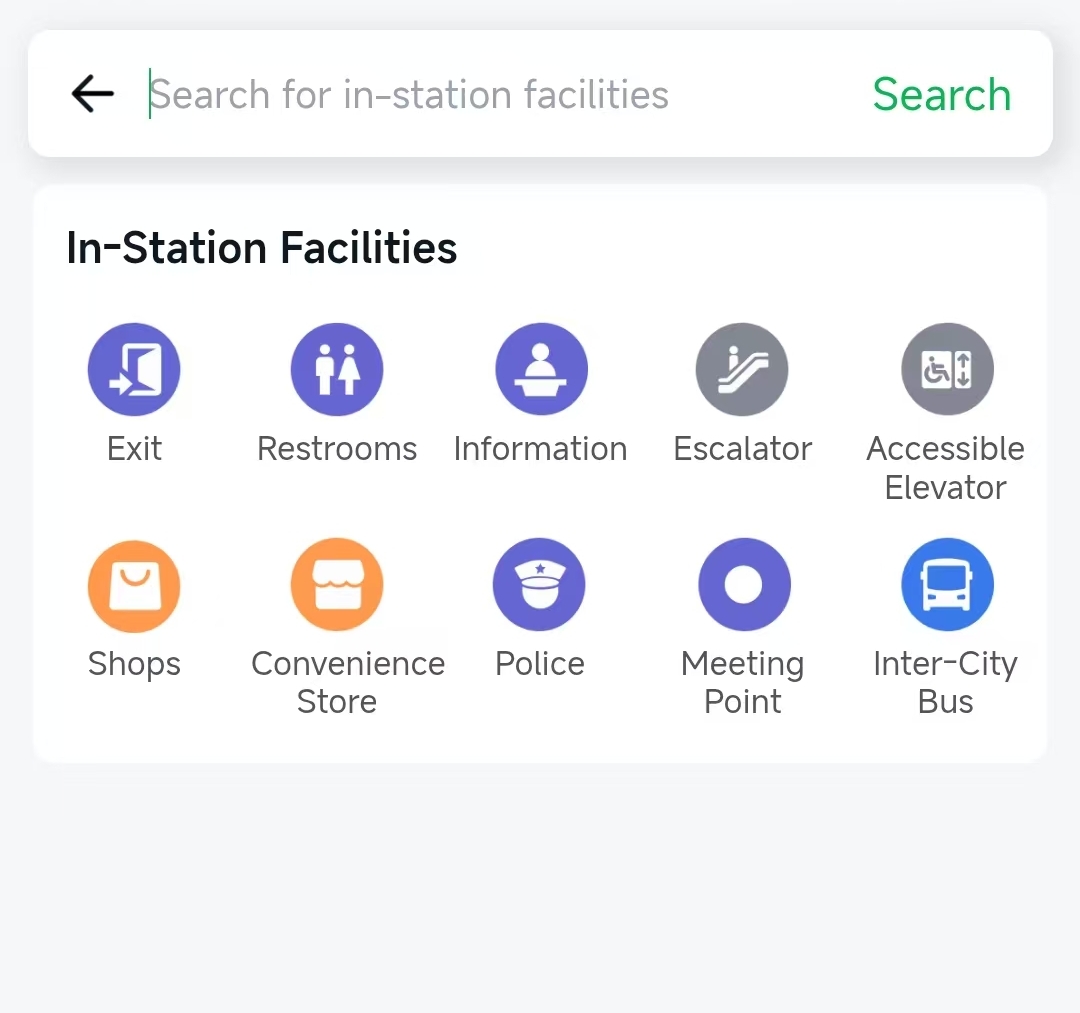Select the Meeting Point option

743,586
